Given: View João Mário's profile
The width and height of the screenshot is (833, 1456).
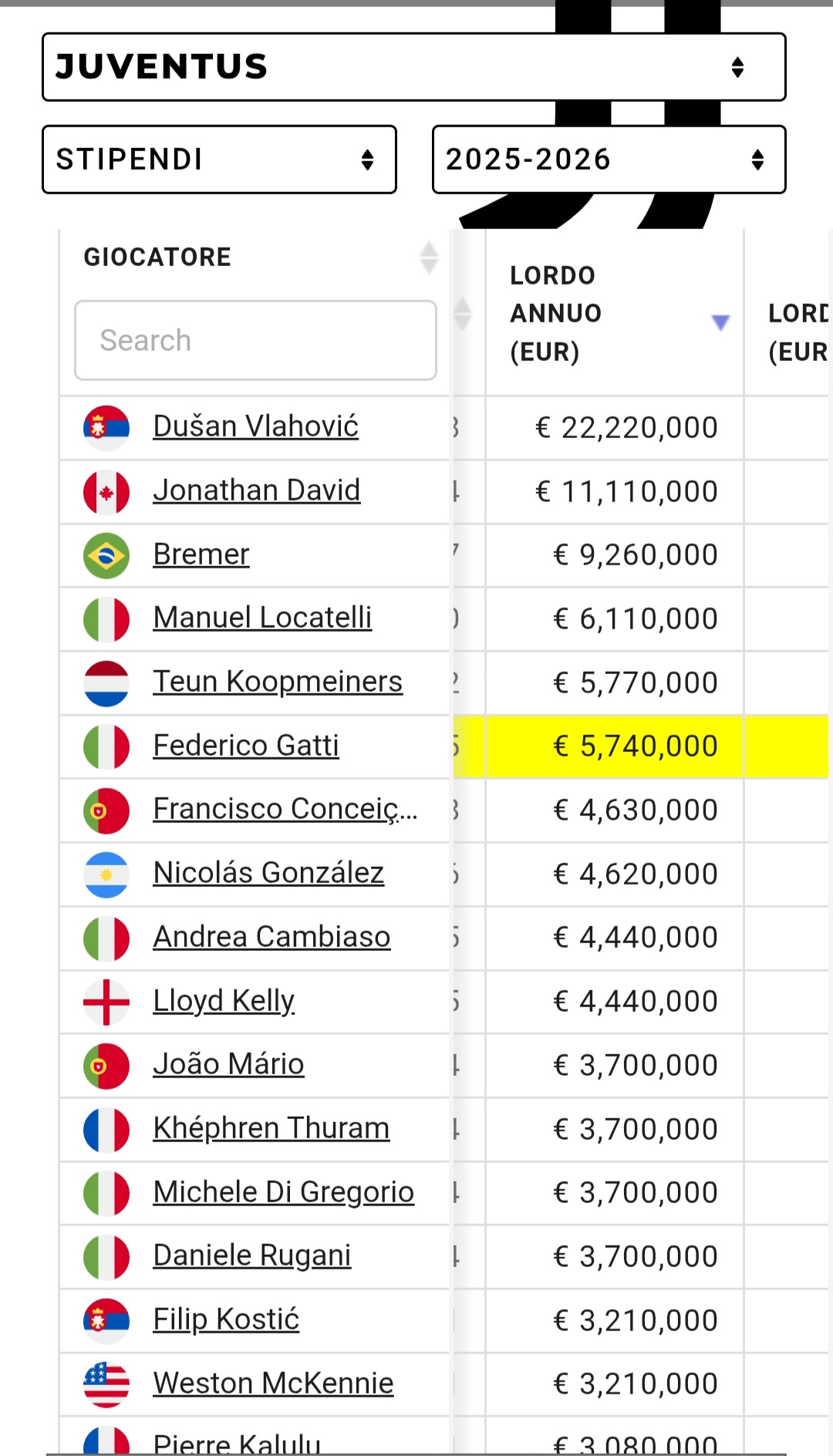Looking at the screenshot, I should click(x=228, y=1064).
